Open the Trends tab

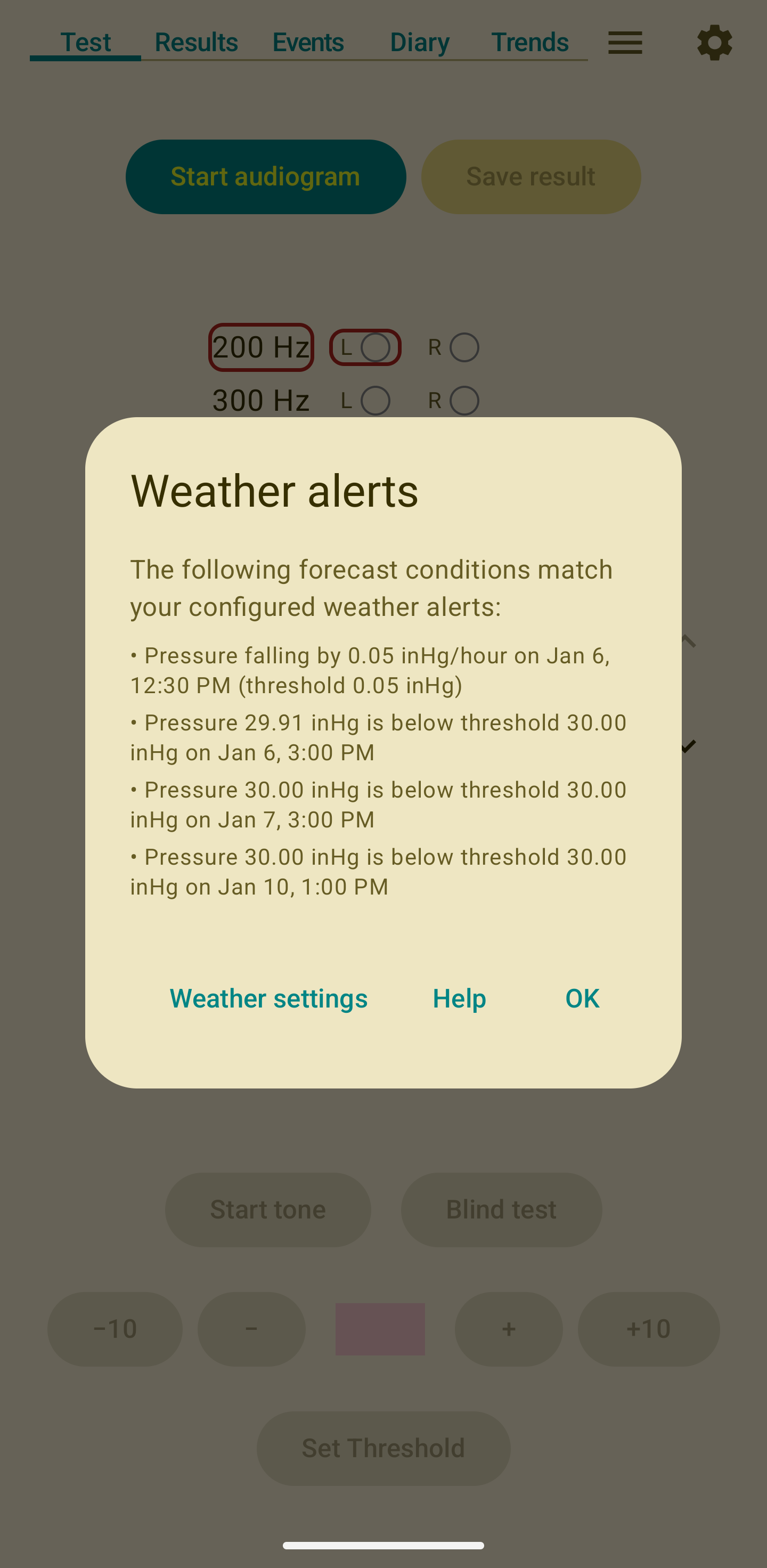point(529,42)
